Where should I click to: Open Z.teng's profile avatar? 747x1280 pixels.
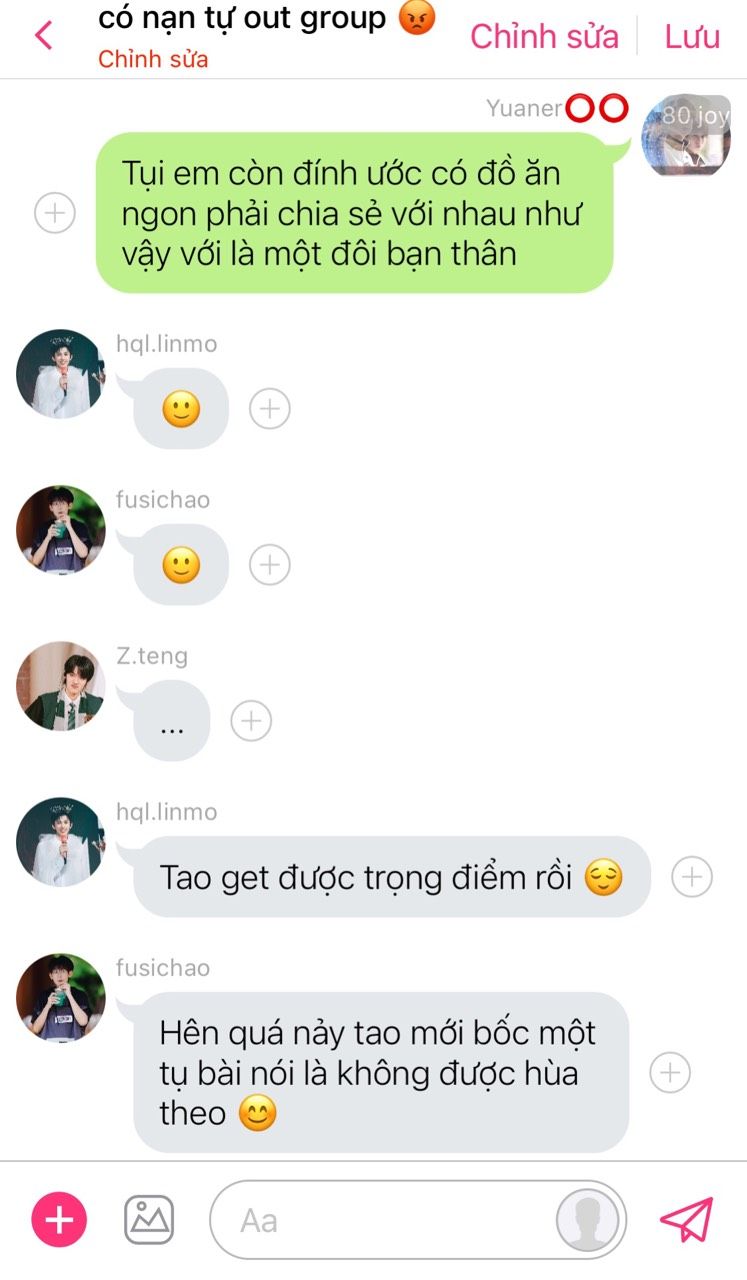tap(61, 685)
